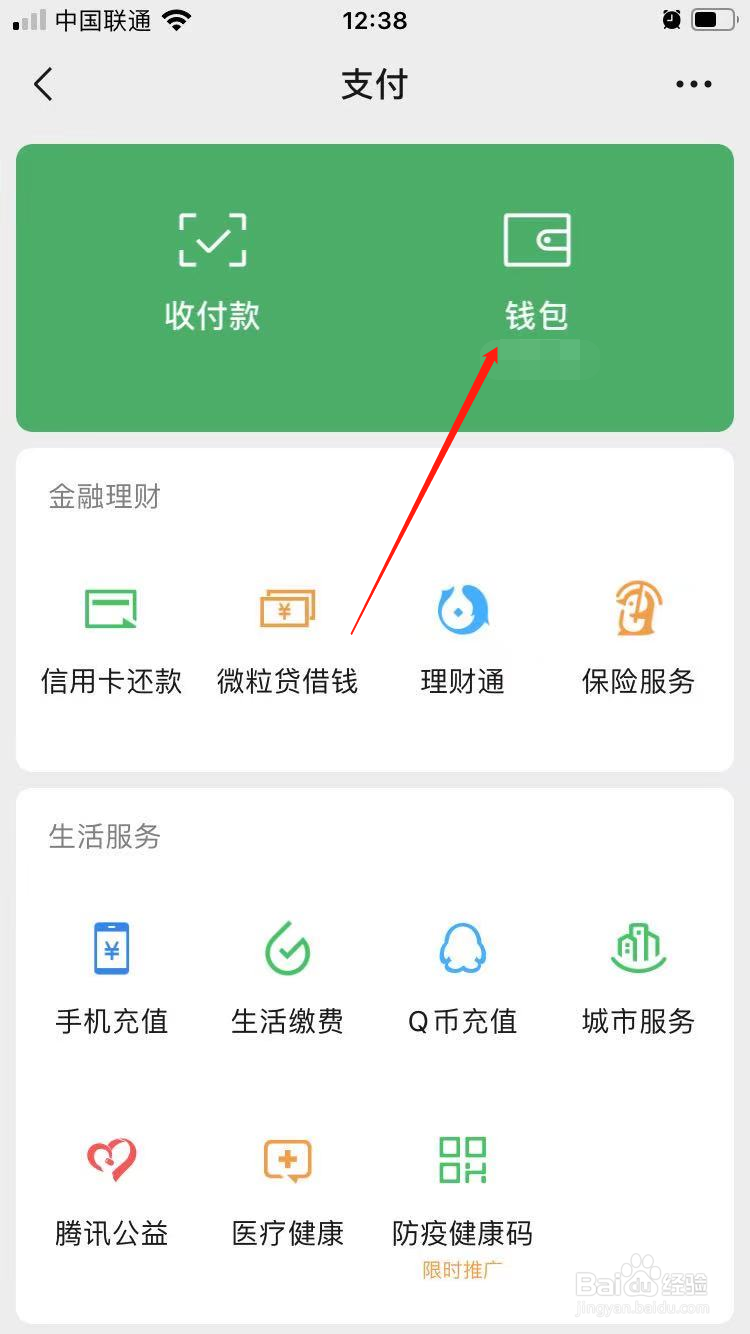Open Q币充值 Q coin recharge
The width and height of the screenshot is (750, 1334).
462,975
